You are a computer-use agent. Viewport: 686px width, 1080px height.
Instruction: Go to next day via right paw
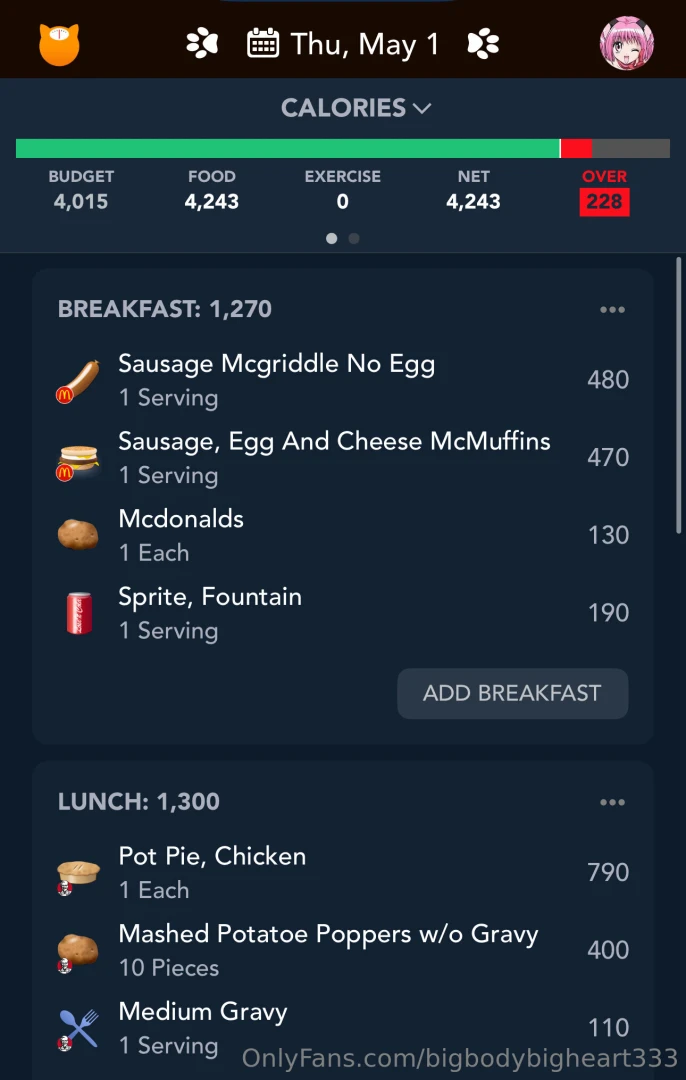pos(483,44)
